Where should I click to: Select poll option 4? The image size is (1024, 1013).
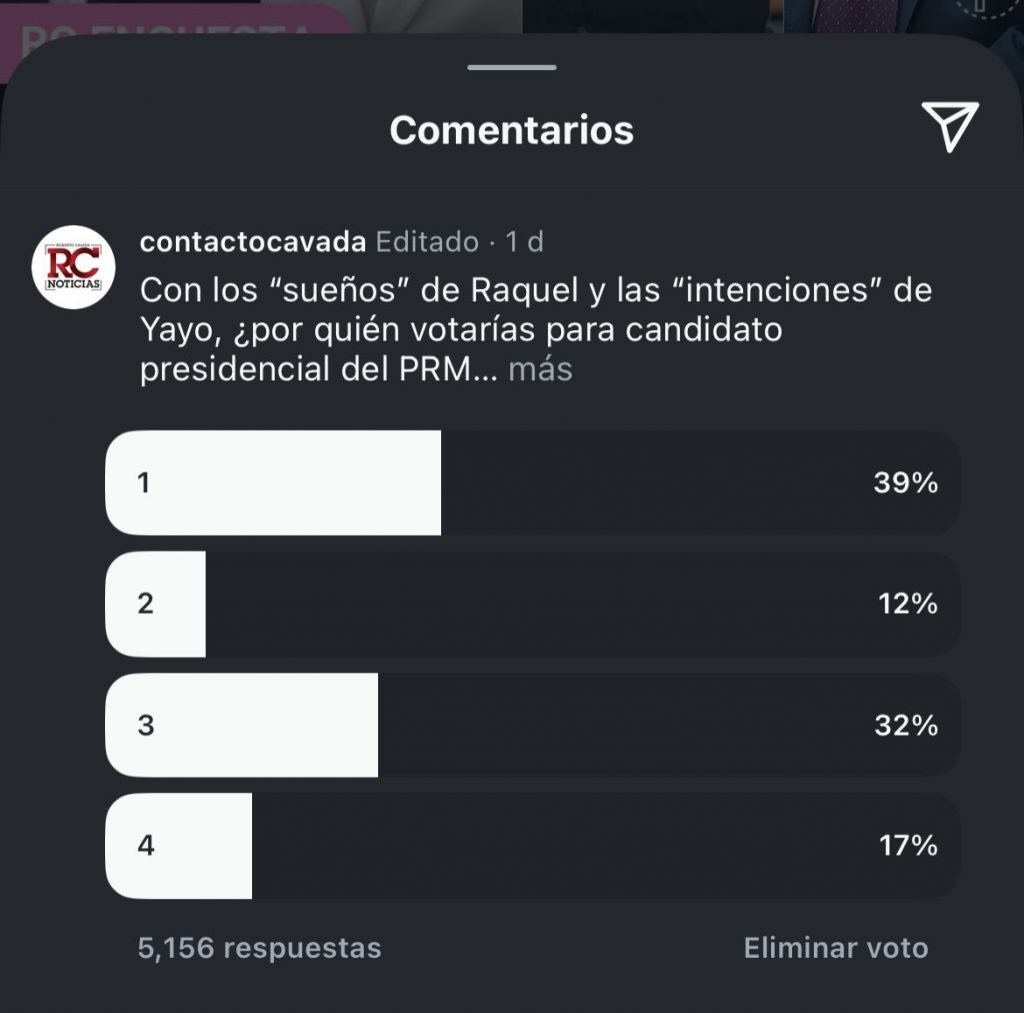coord(532,846)
